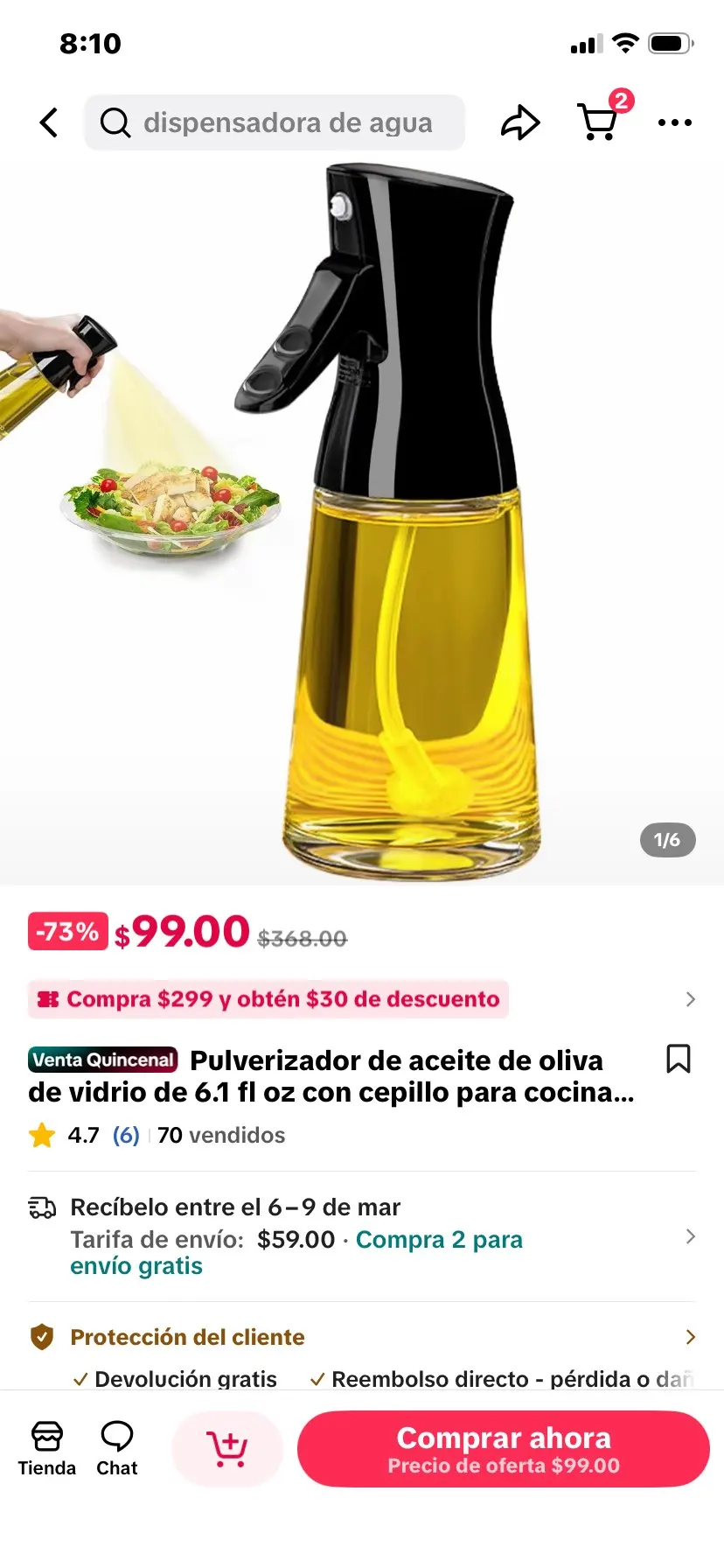The width and height of the screenshot is (724, 1568).
Task: Add the item to cart
Action: coord(227,1449)
